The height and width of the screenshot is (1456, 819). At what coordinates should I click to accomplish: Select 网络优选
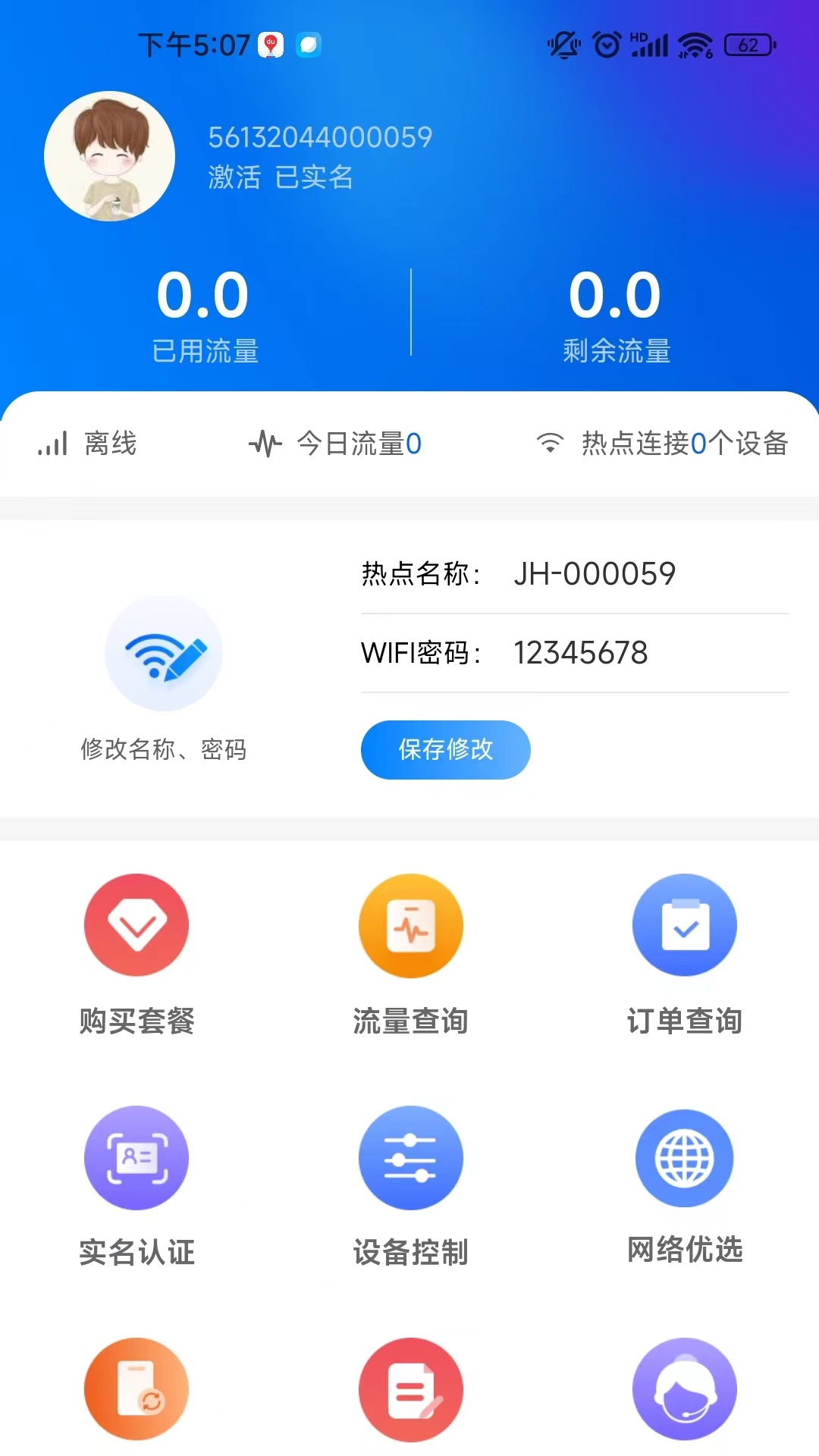click(684, 1158)
